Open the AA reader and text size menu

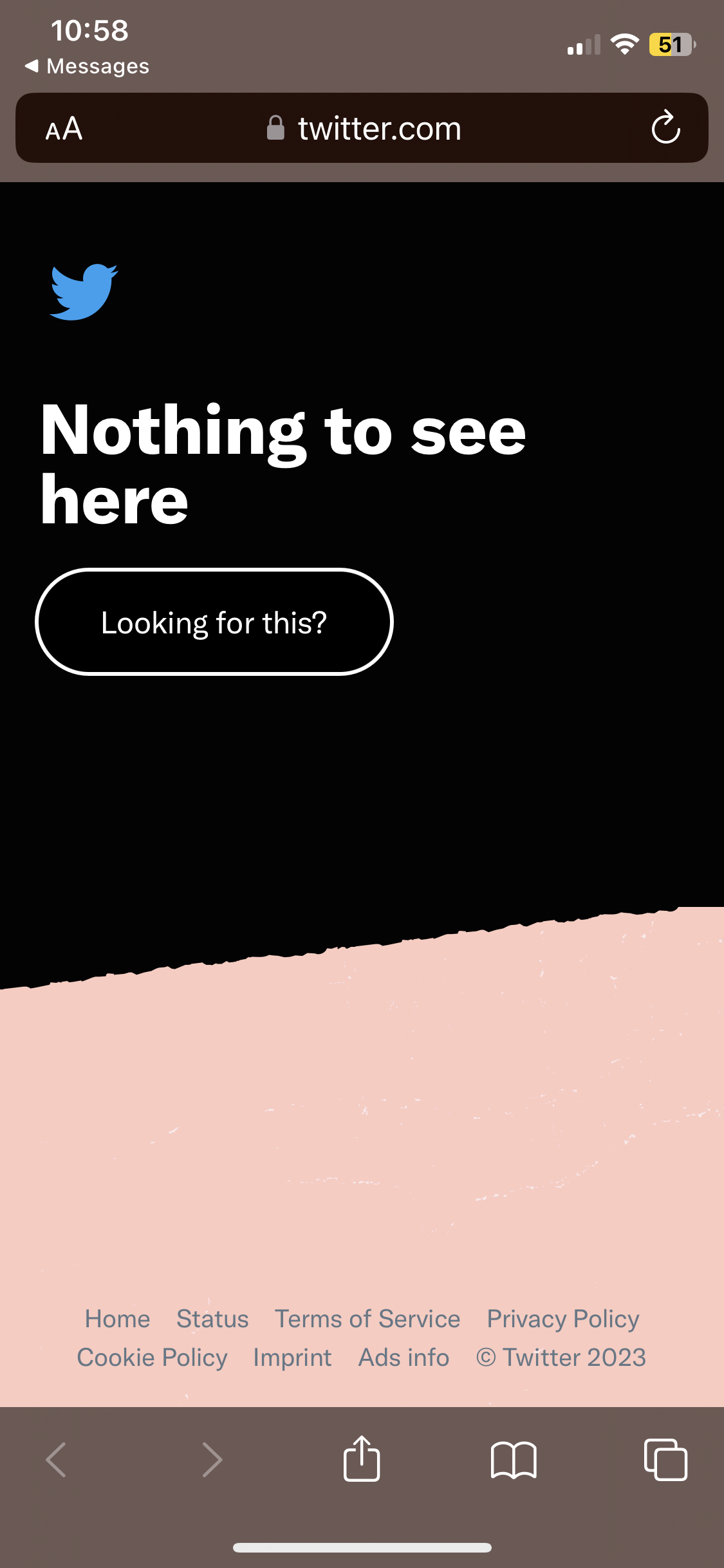click(64, 129)
